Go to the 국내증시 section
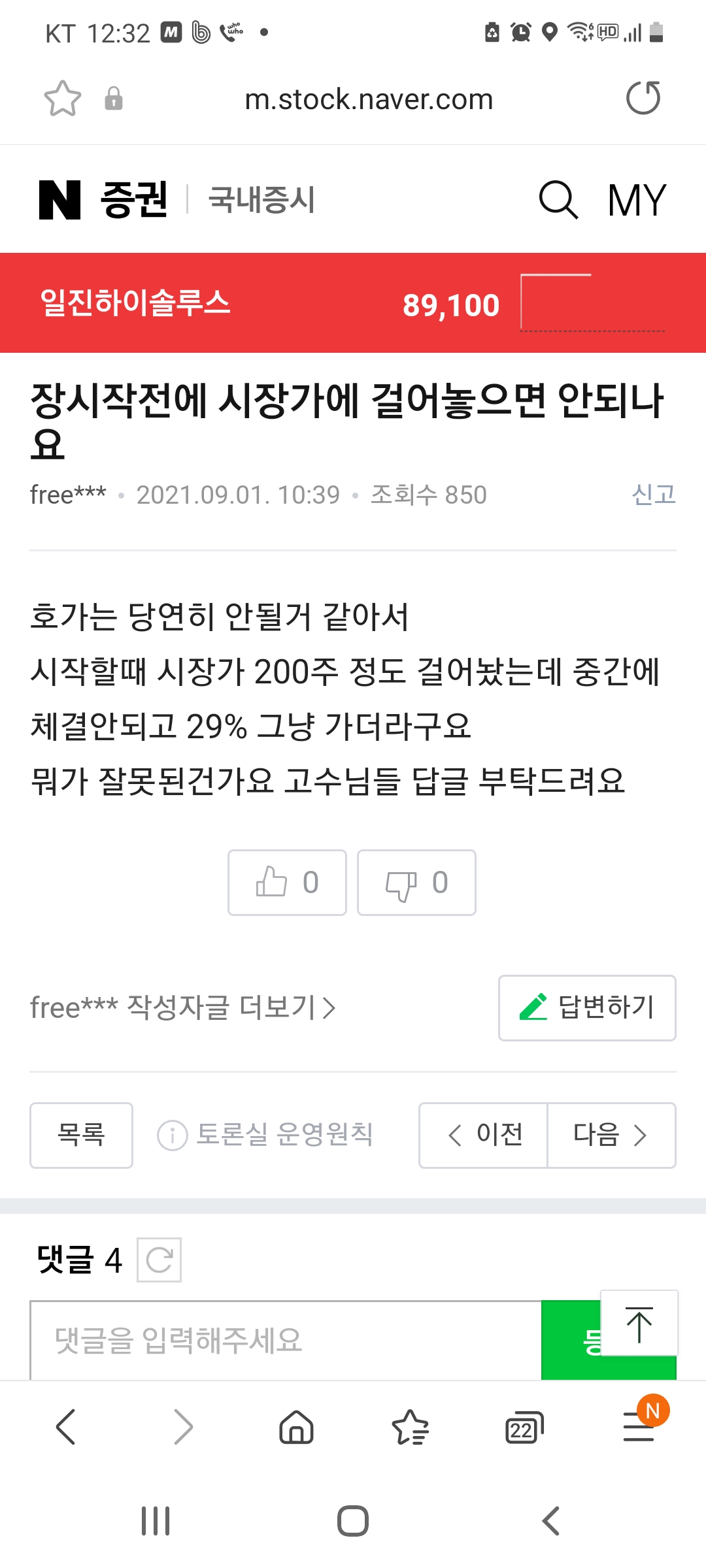 point(261,199)
